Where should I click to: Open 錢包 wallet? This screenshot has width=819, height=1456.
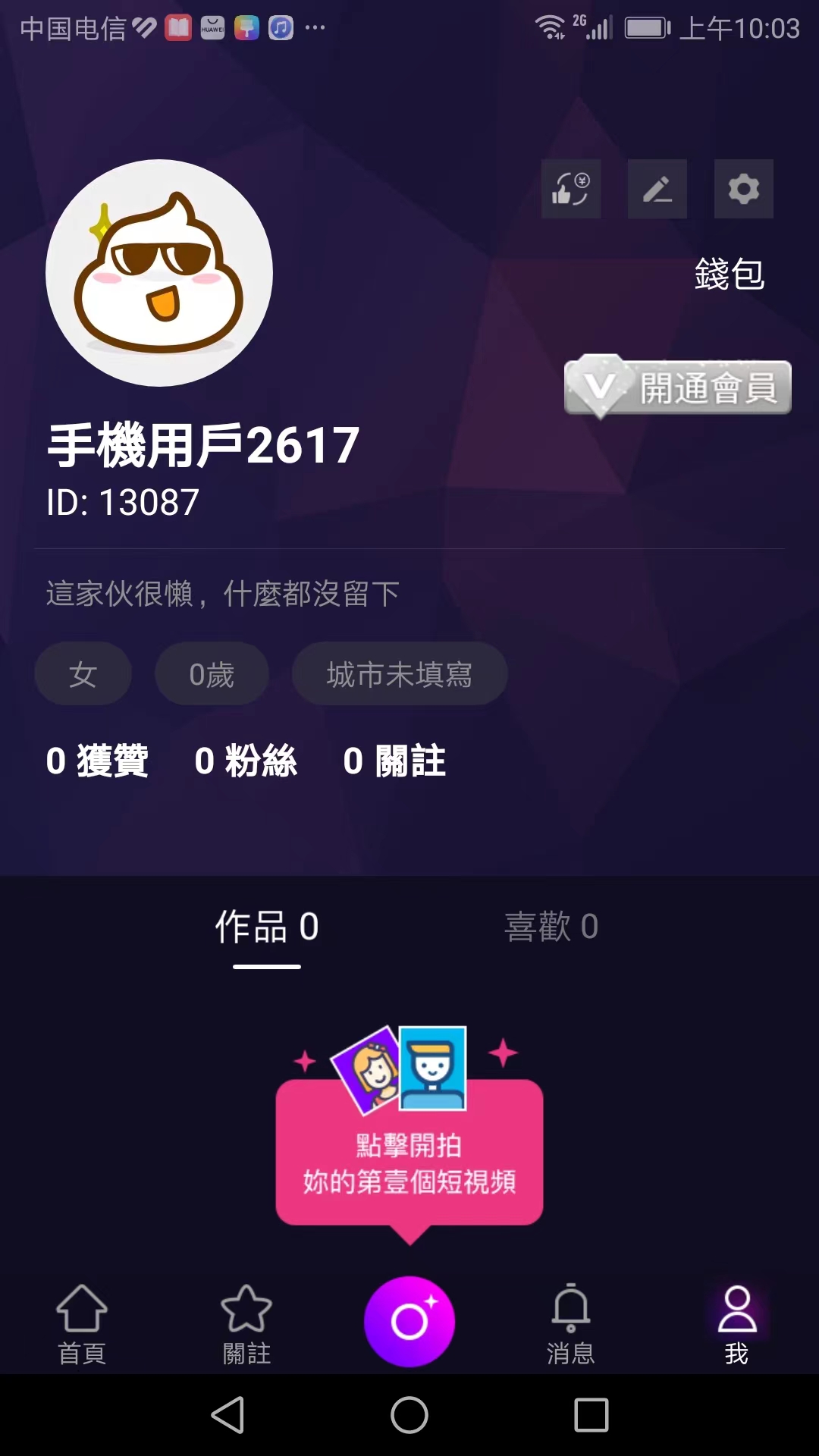[x=729, y=274]
